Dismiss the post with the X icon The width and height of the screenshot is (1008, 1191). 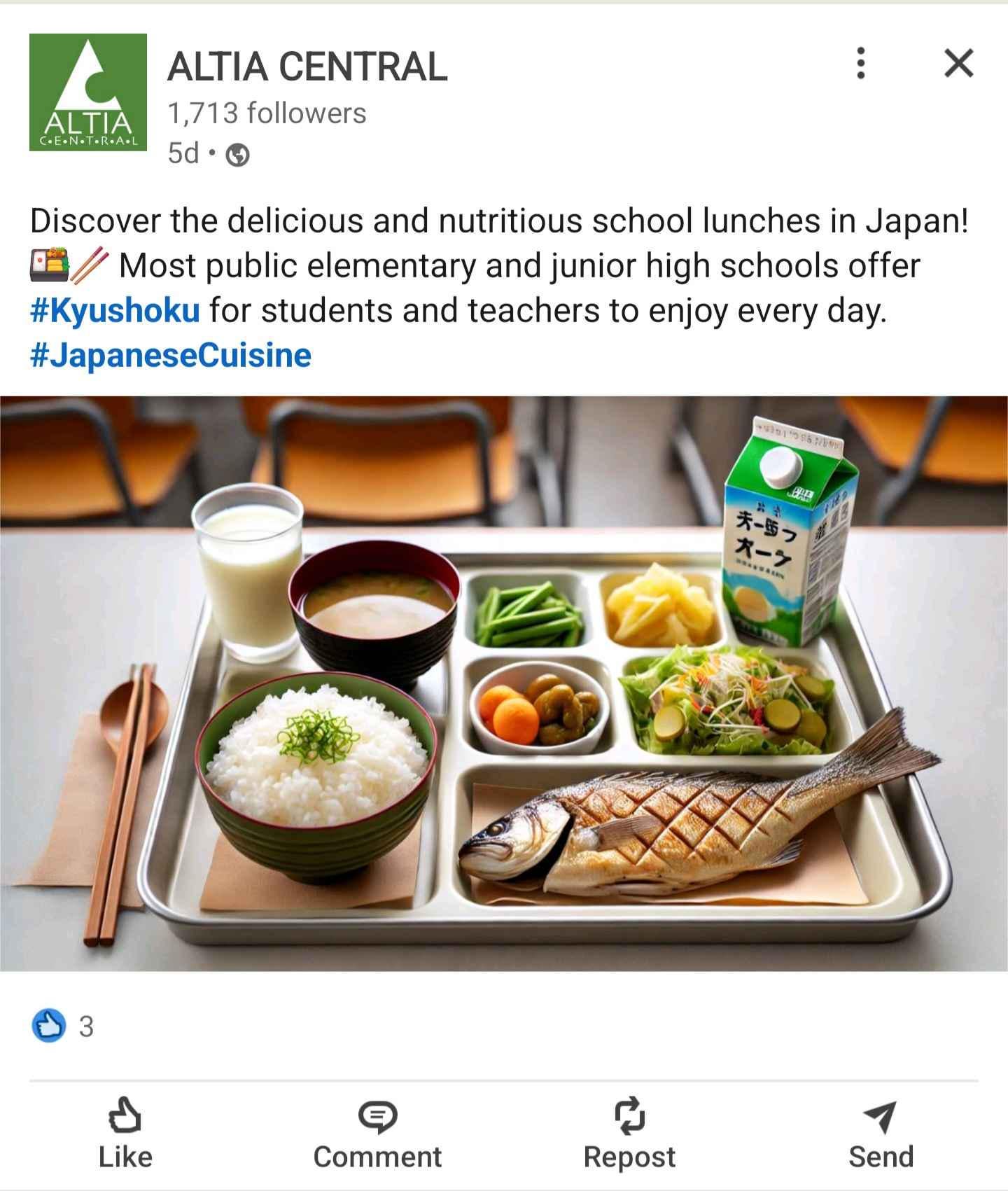click(x=958, y=64)
